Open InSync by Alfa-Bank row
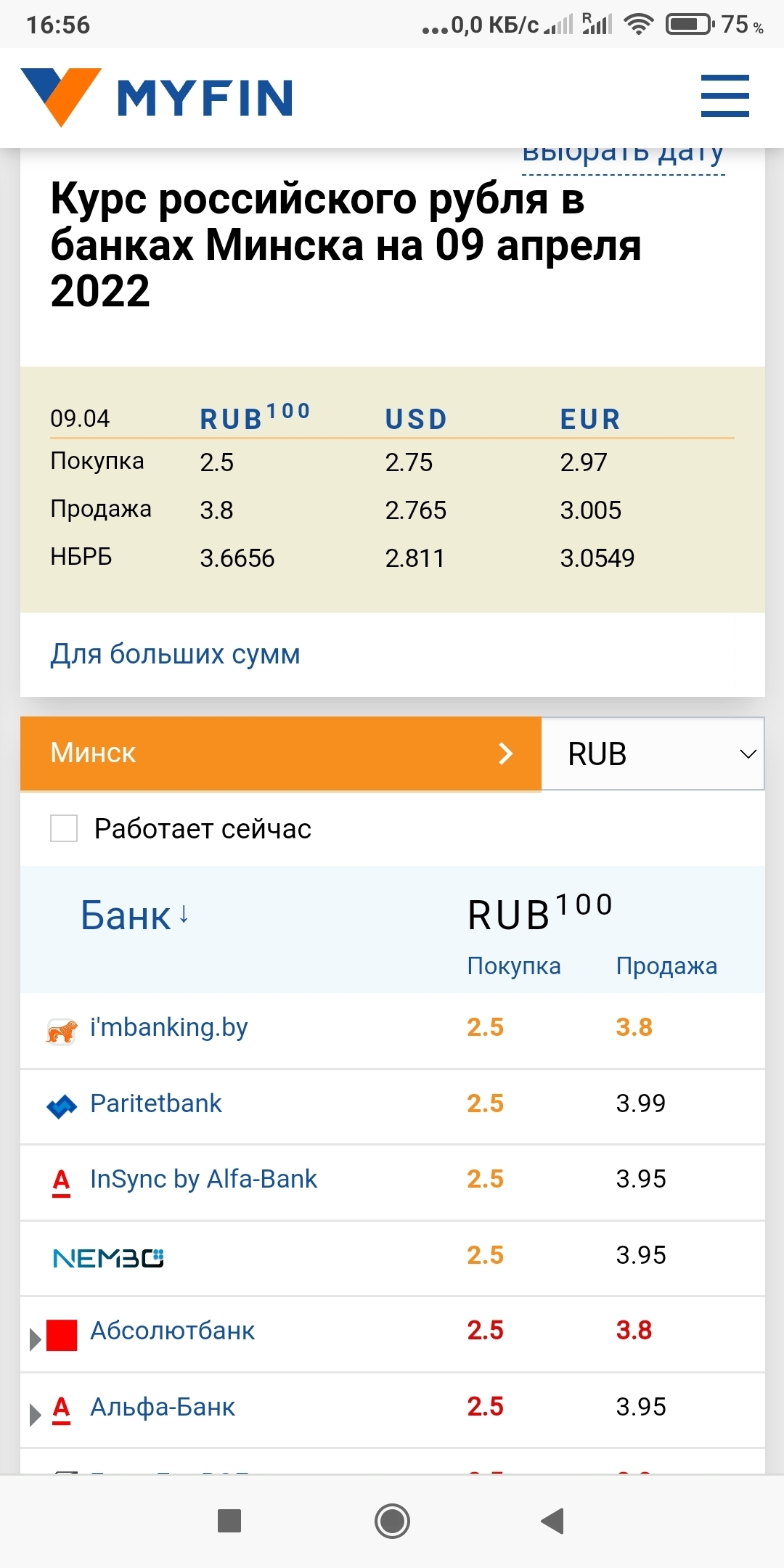Viewport: 784px width, 1568px height. click(x=203, y=1180)
